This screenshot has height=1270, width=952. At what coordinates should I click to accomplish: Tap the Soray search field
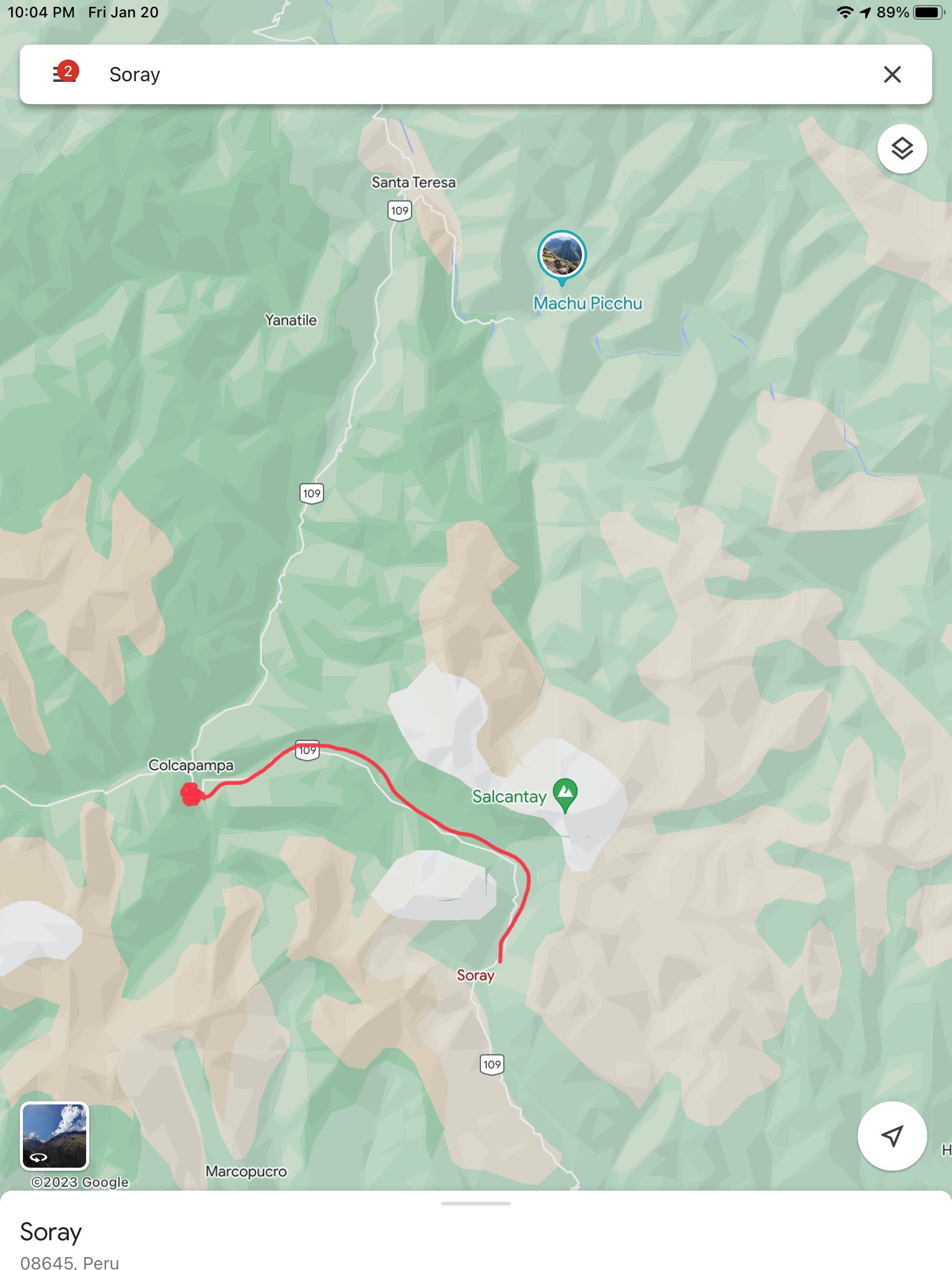pos(434,74)
